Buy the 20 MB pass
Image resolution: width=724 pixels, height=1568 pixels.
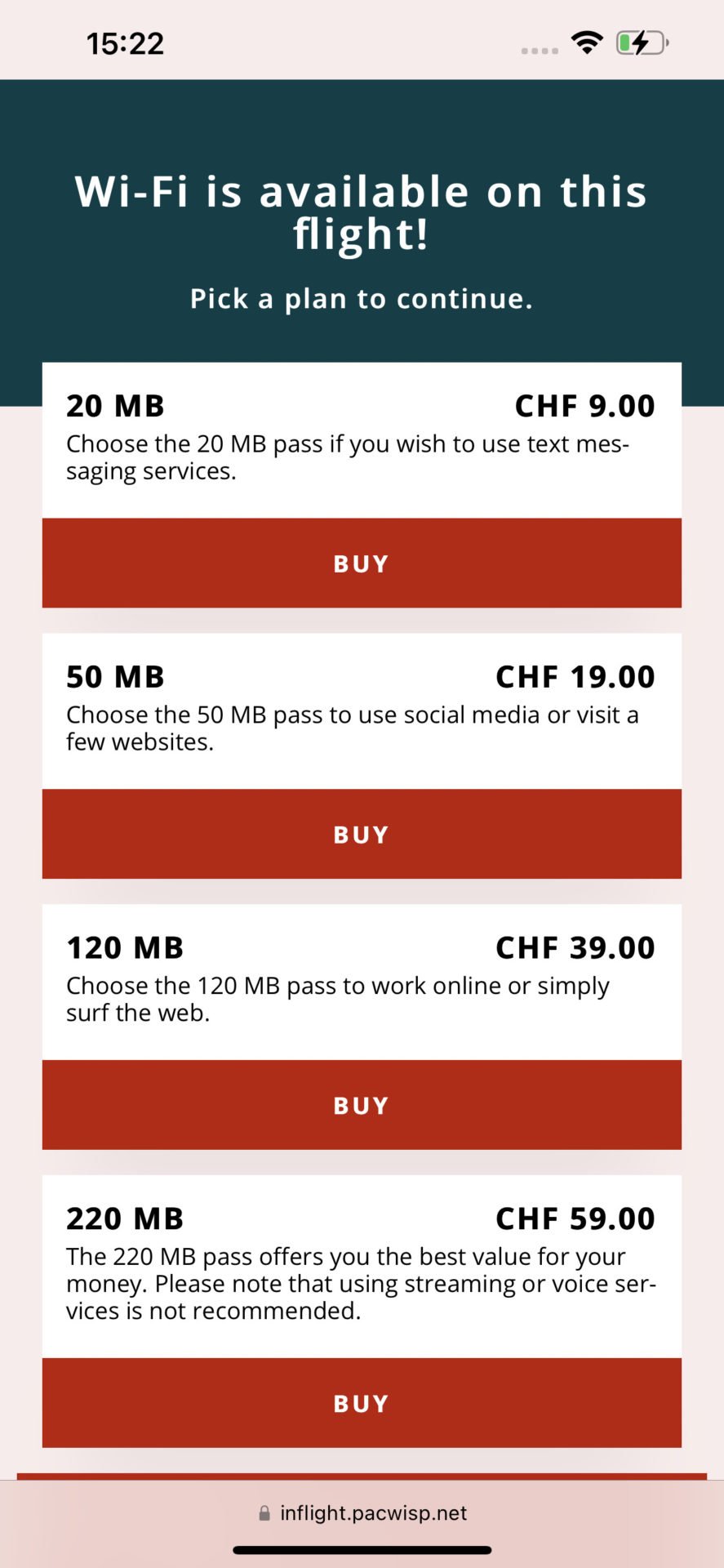[362, 563]
